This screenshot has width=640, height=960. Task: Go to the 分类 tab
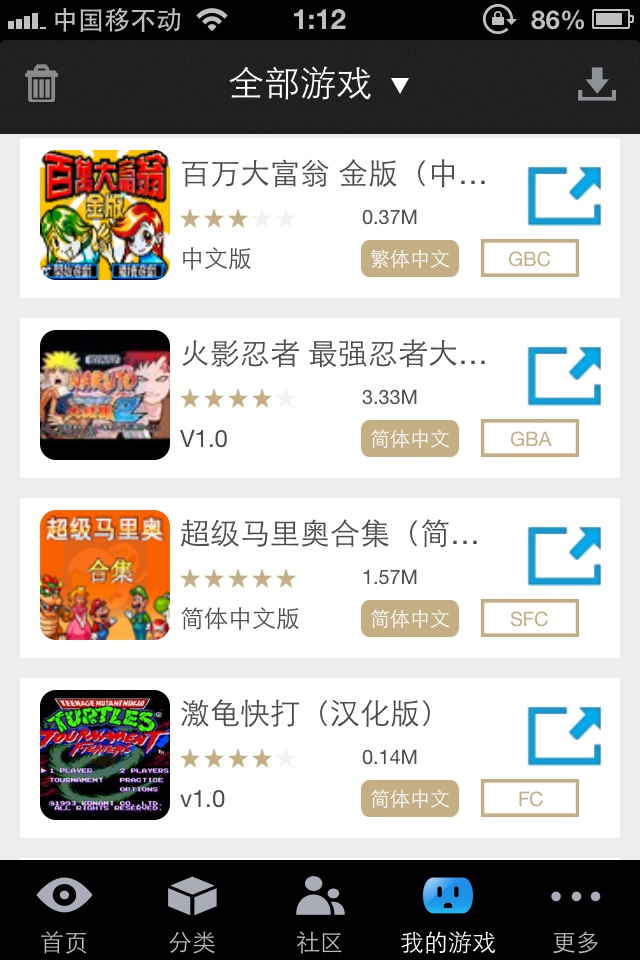click(192, 912)
